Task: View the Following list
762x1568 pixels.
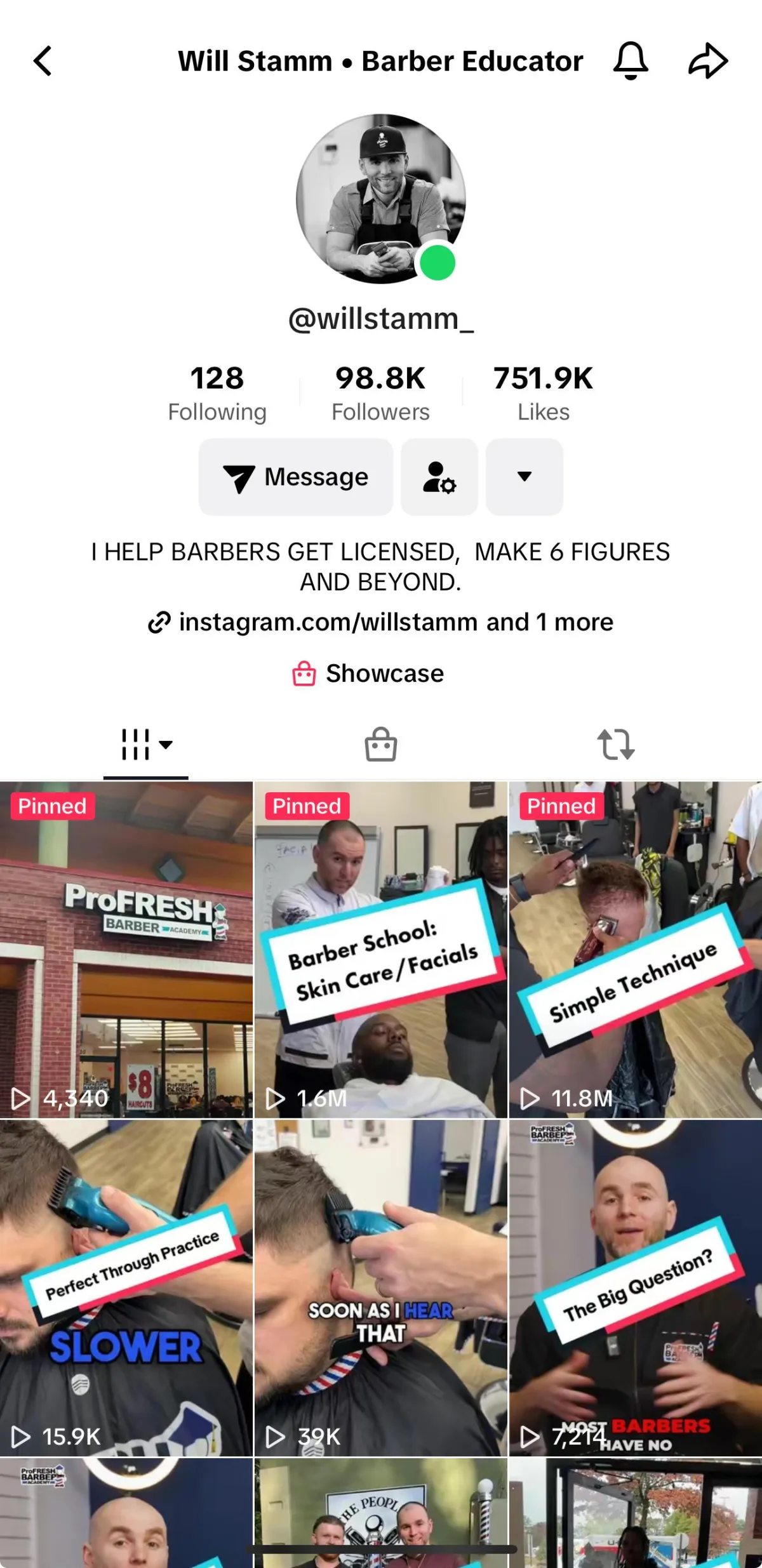Action: [x=217, y=393]
